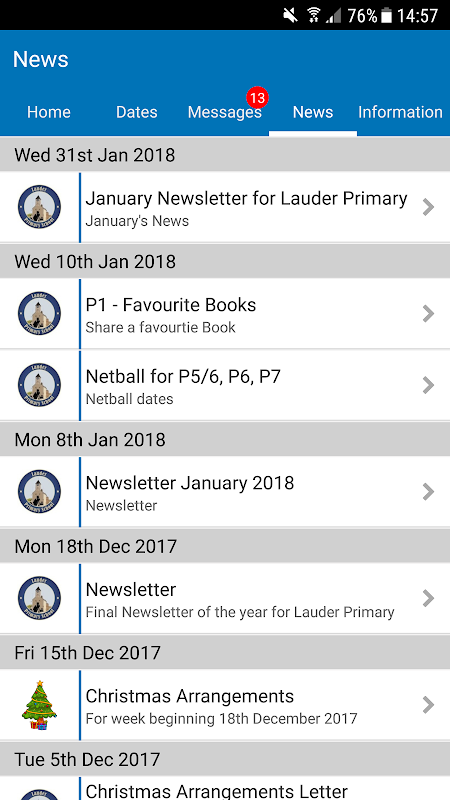
Task: Open P1 - Favourite Books news item
Action: pyautogui.click(x=225, y=314)
